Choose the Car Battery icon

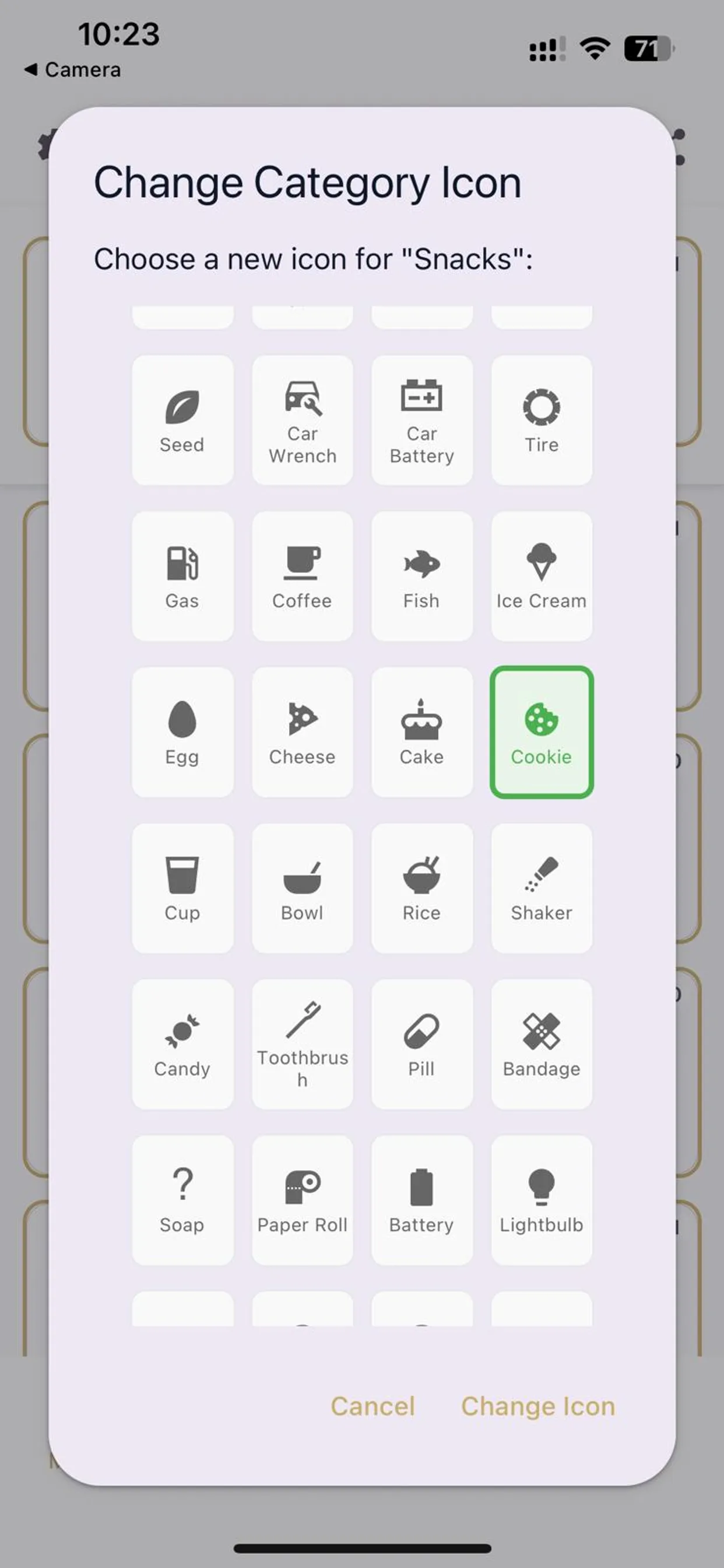421,419
